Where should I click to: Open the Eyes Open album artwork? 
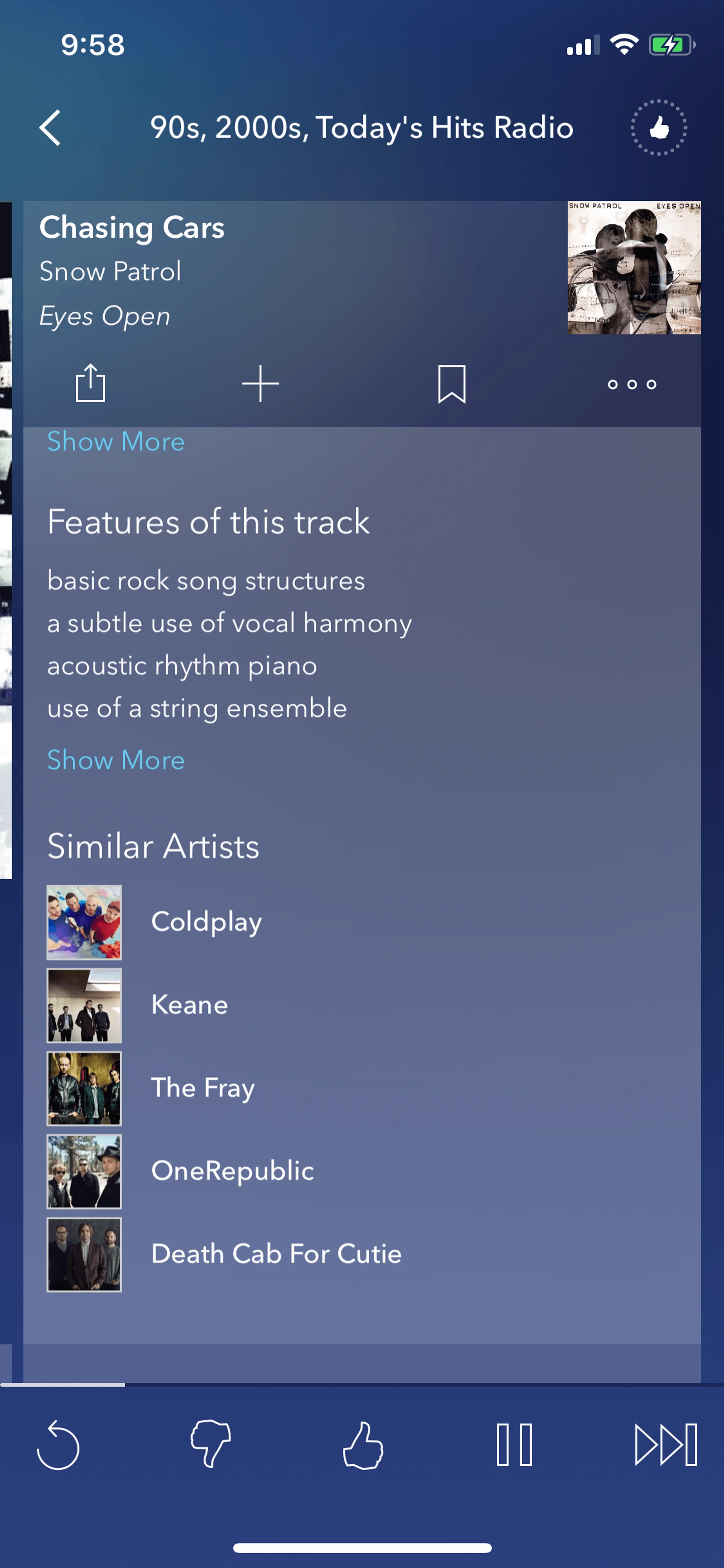click(634, 267)
